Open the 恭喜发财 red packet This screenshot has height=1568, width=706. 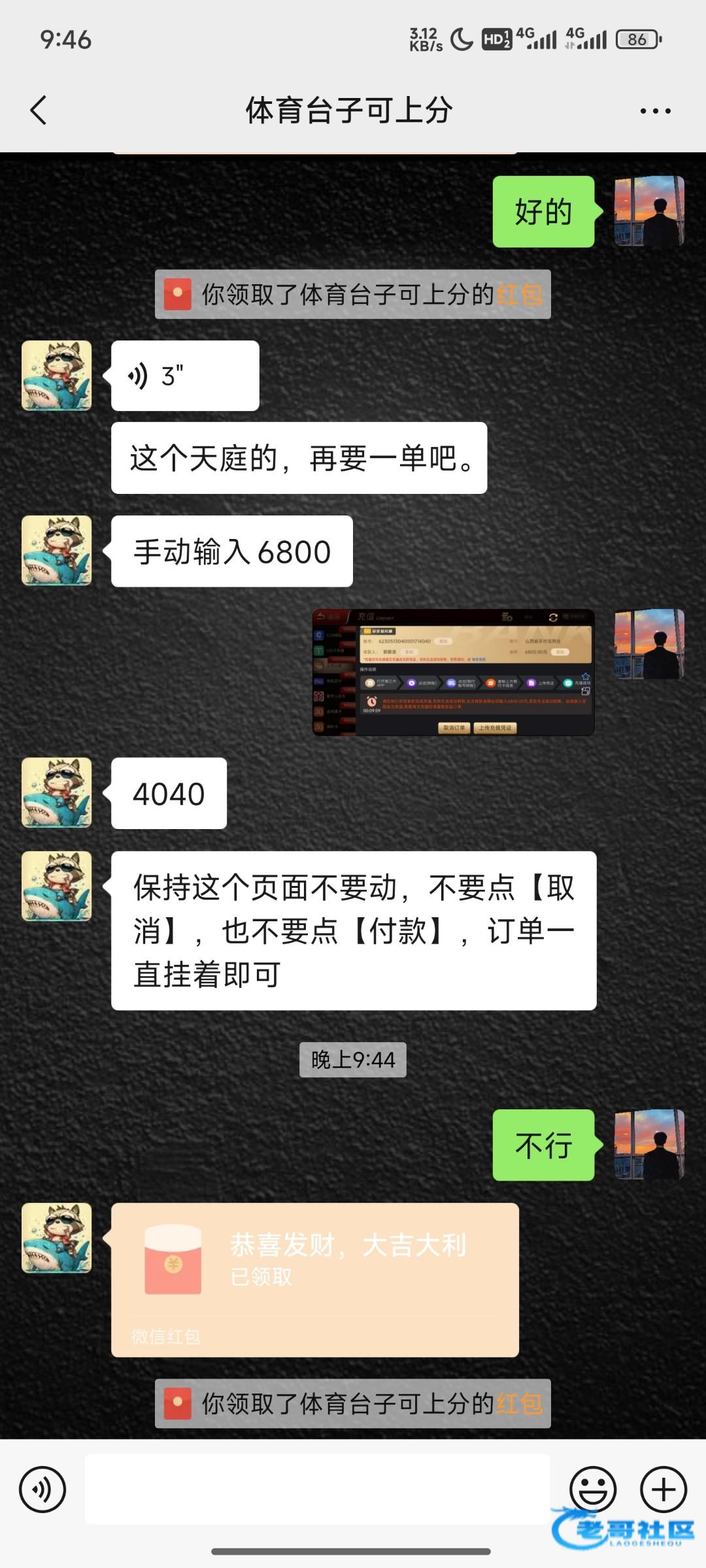pyautogui.click(x=314, y=1279)
